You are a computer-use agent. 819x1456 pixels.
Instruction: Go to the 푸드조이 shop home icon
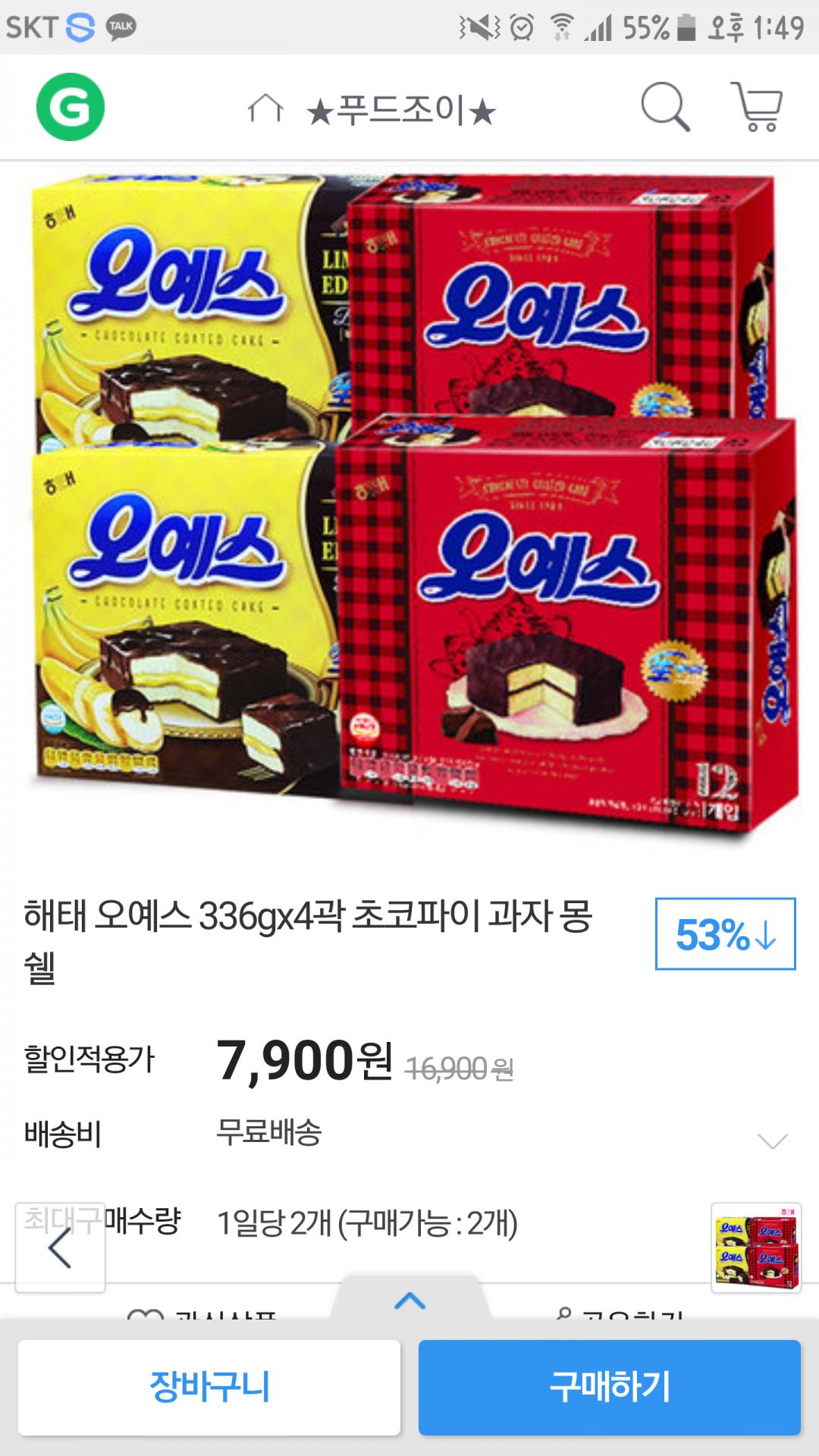point(265,110)
